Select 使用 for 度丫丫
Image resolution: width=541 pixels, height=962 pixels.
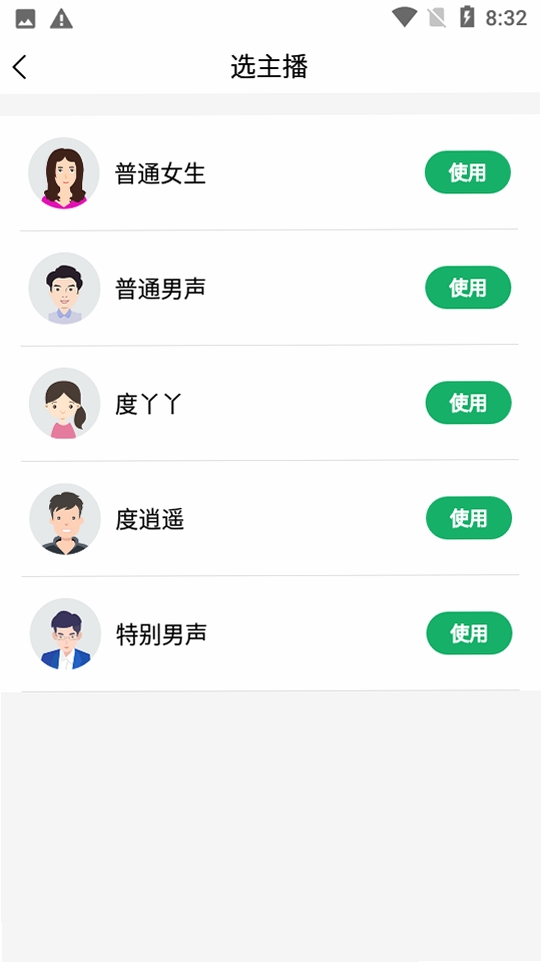click(468, 402)
